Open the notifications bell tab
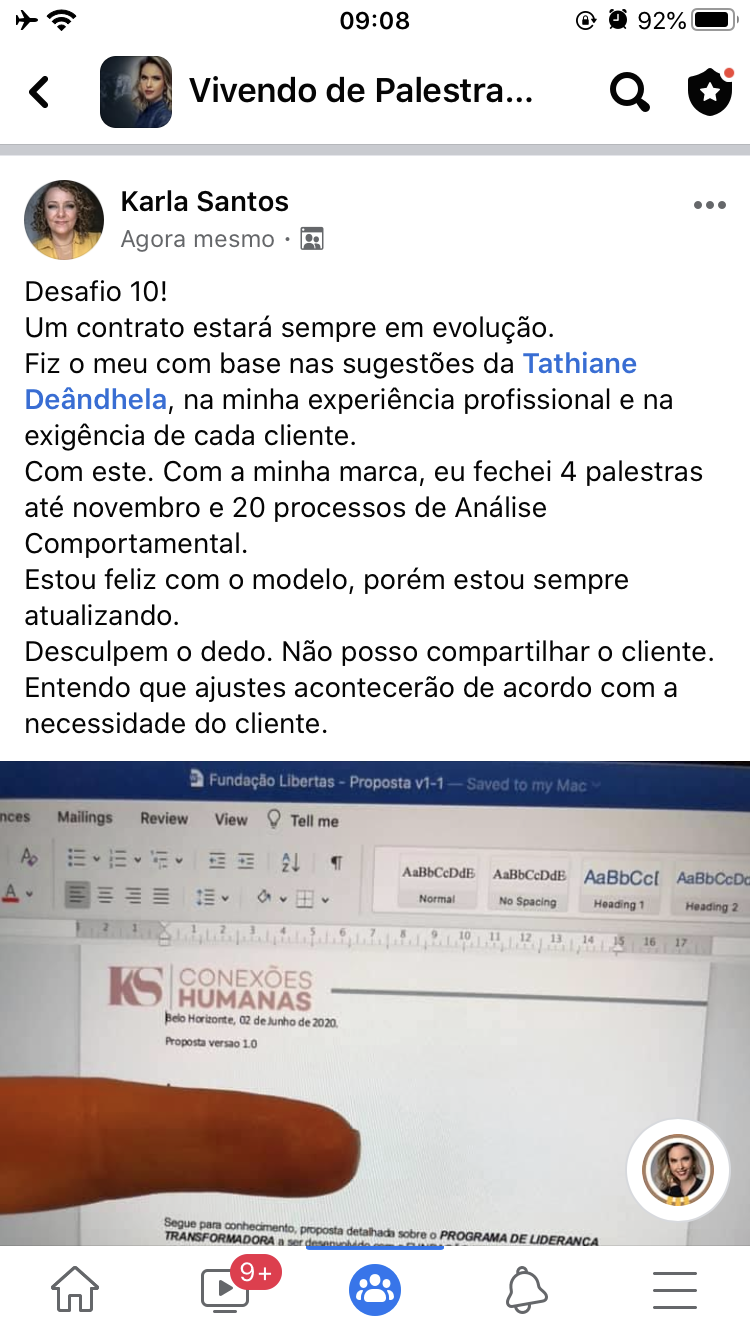This screenshot has width=750, height=1334. click(x=526, y=1290)
